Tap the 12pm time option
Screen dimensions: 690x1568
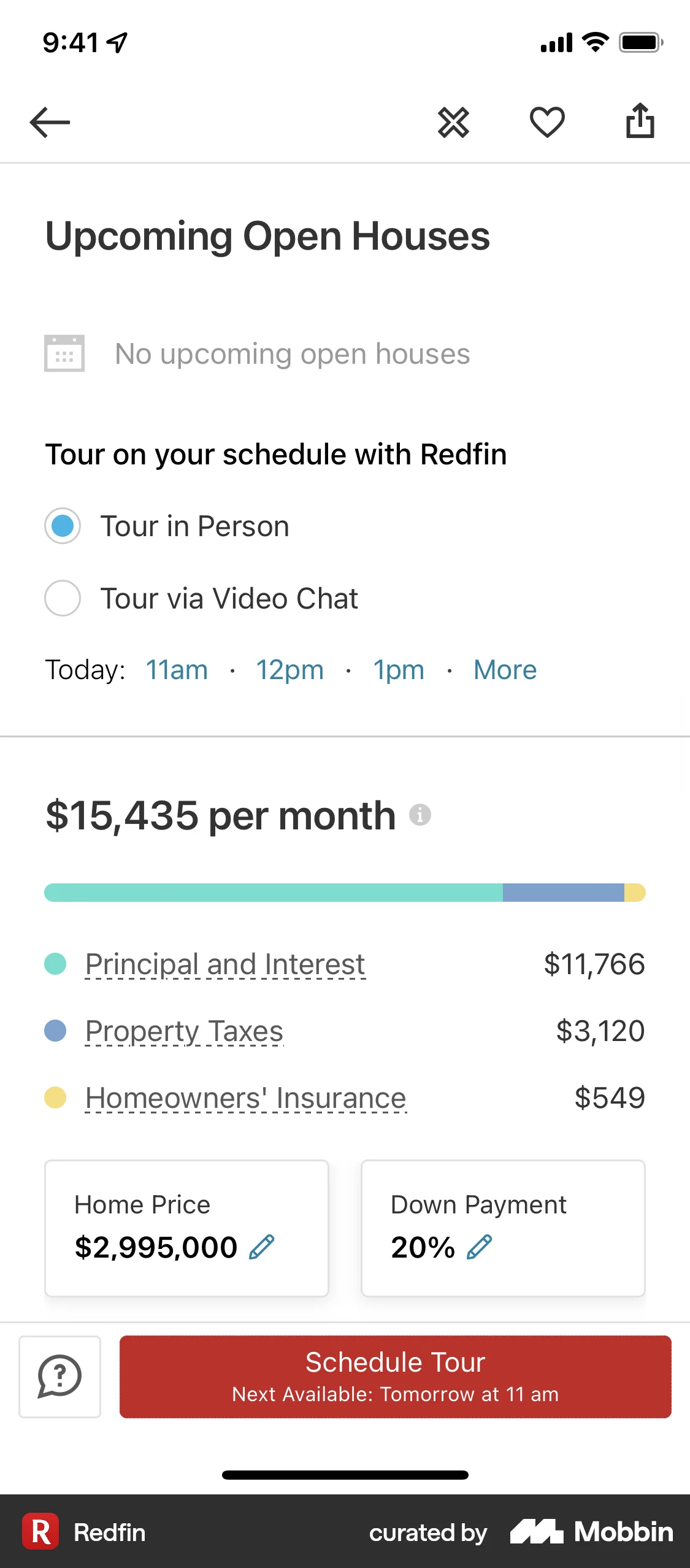click(289, 669)
